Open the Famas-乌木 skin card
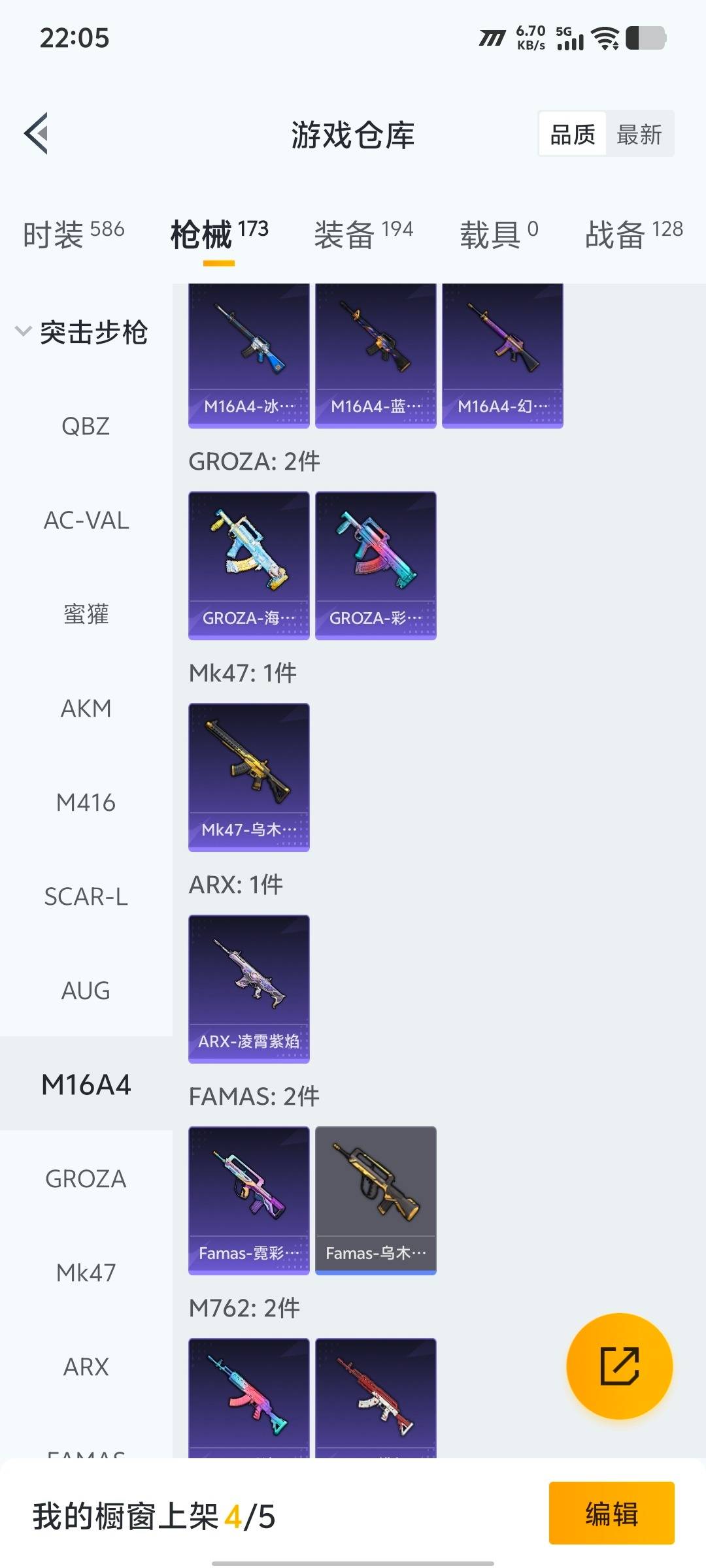 pyautogui.click(x=375, y=1200)
